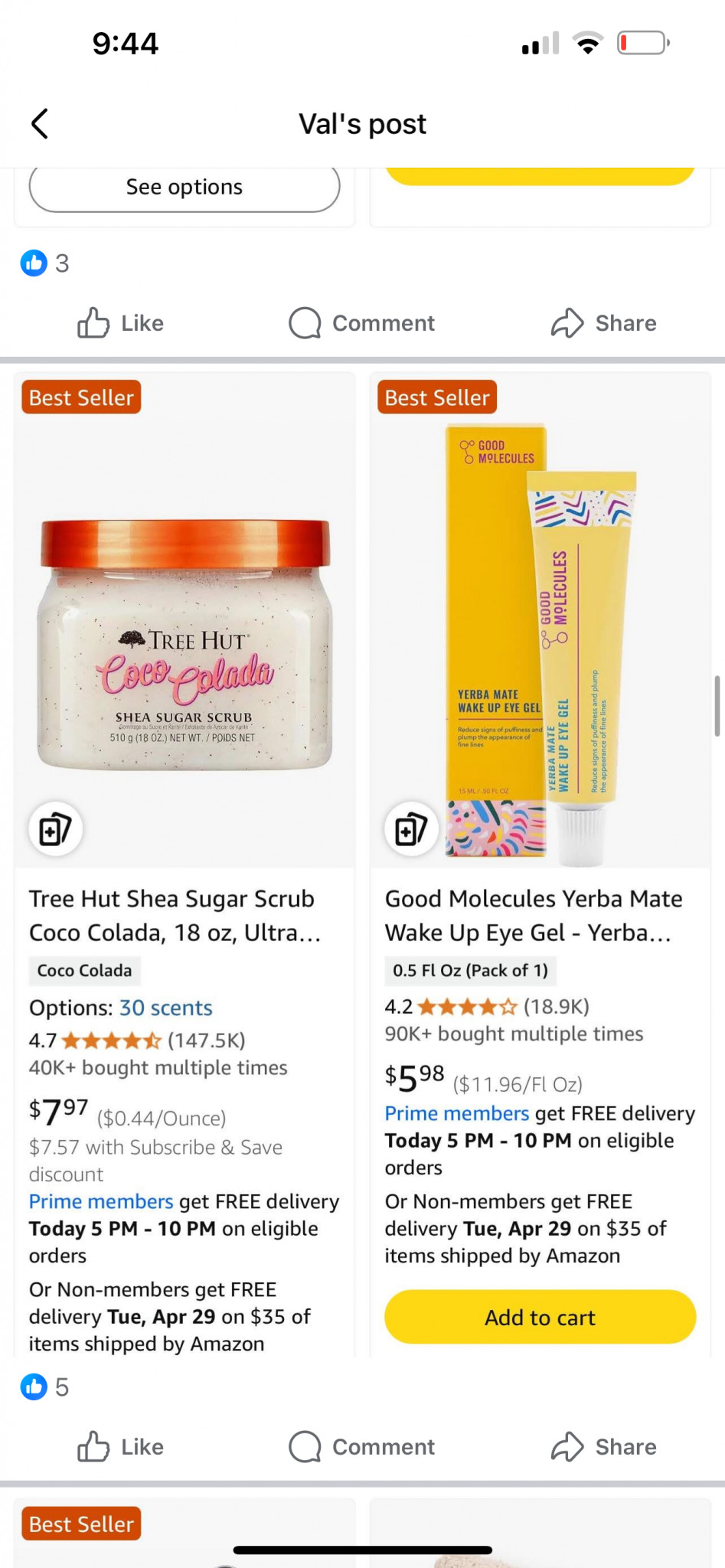Share the post with 5 likes
The height and width of the screenshot is (1568, 725).
tap(603, 1447)
